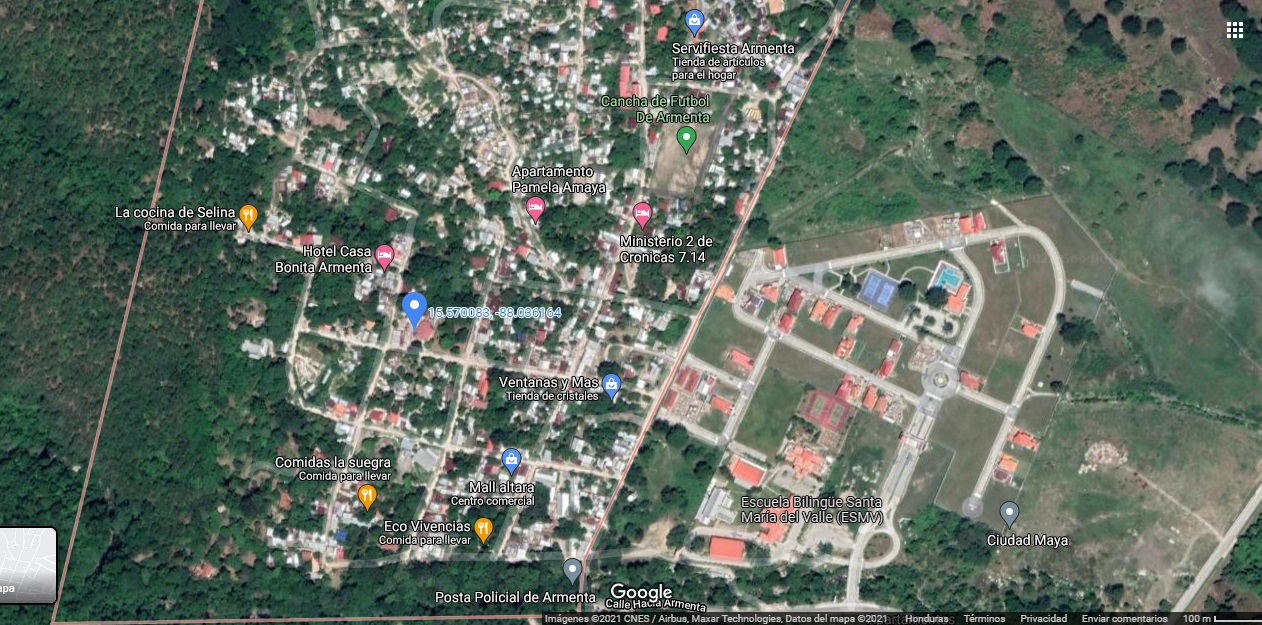The image size is (1262, 625).
Task: Open the Privacidad link in footer
Action: 1043,619
